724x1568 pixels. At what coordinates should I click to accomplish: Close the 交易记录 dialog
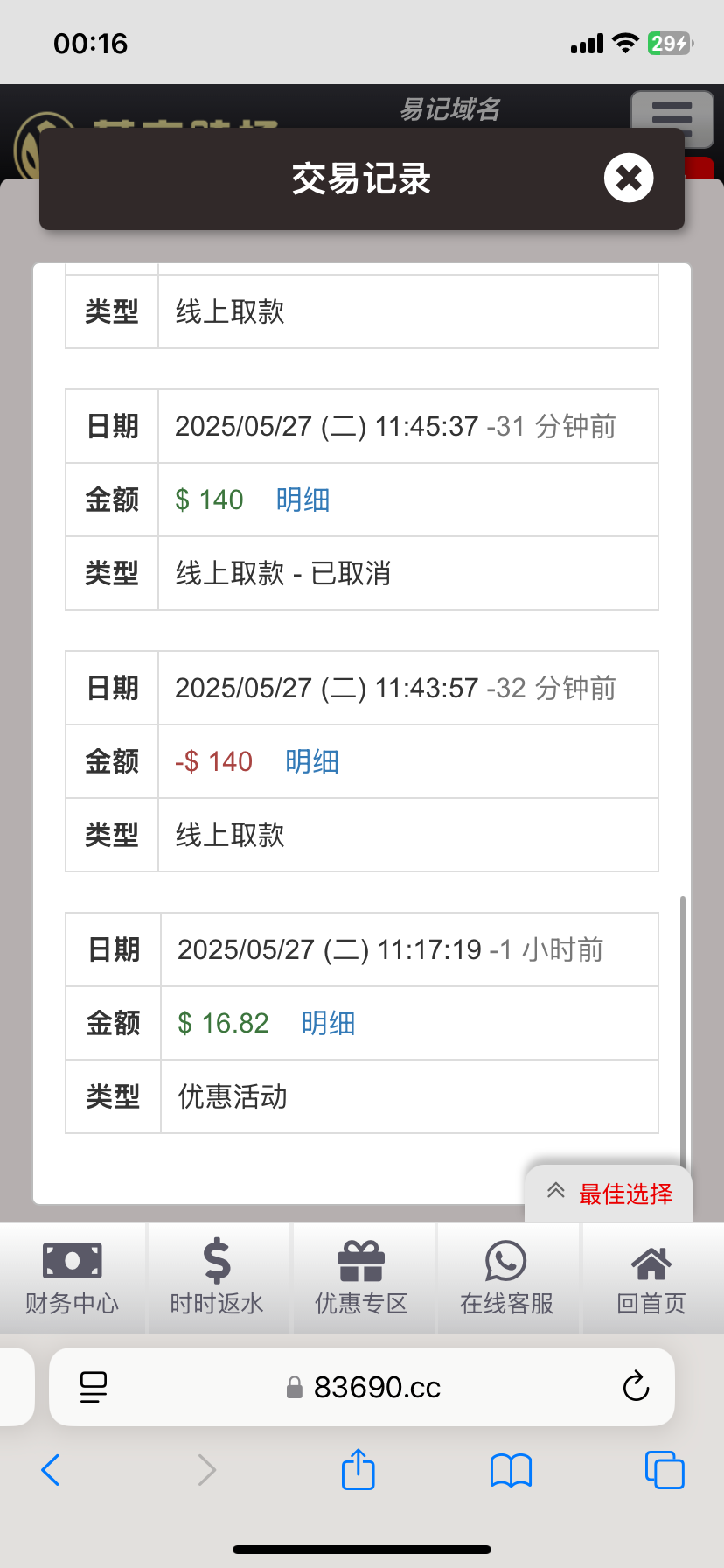pos(629,178)
